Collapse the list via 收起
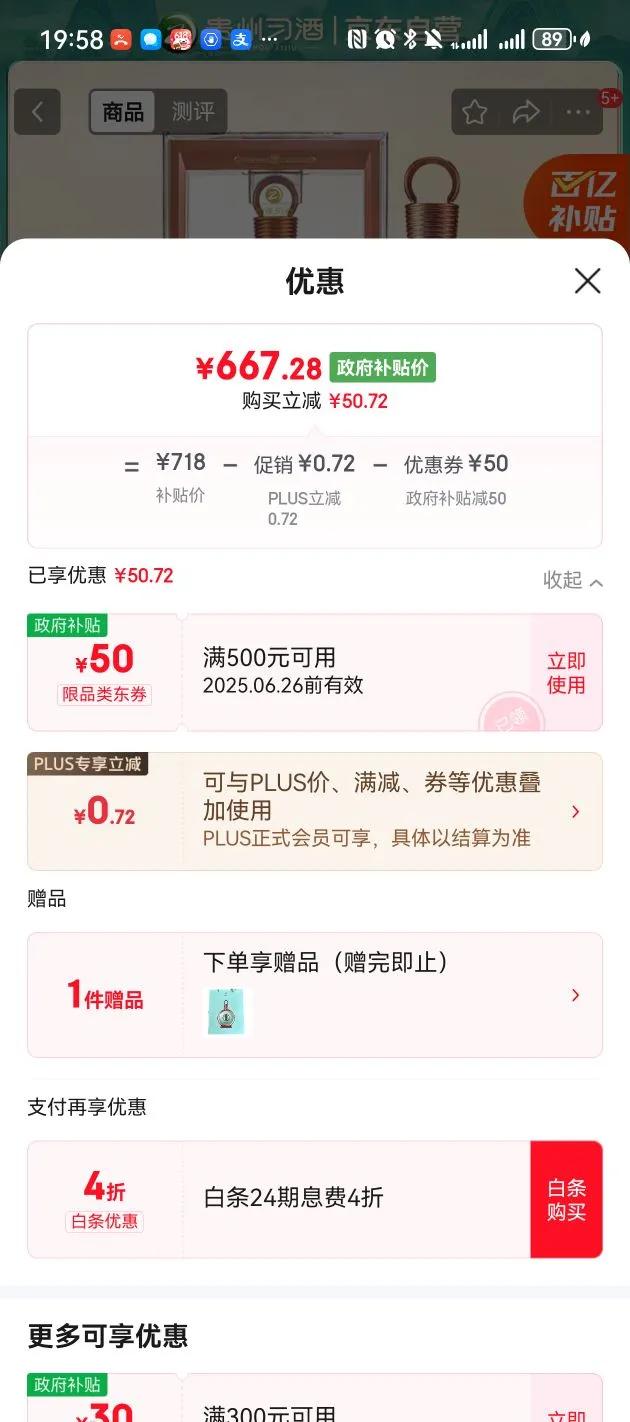The height and width of the screenshot is (1422, 630). (573, 580)
